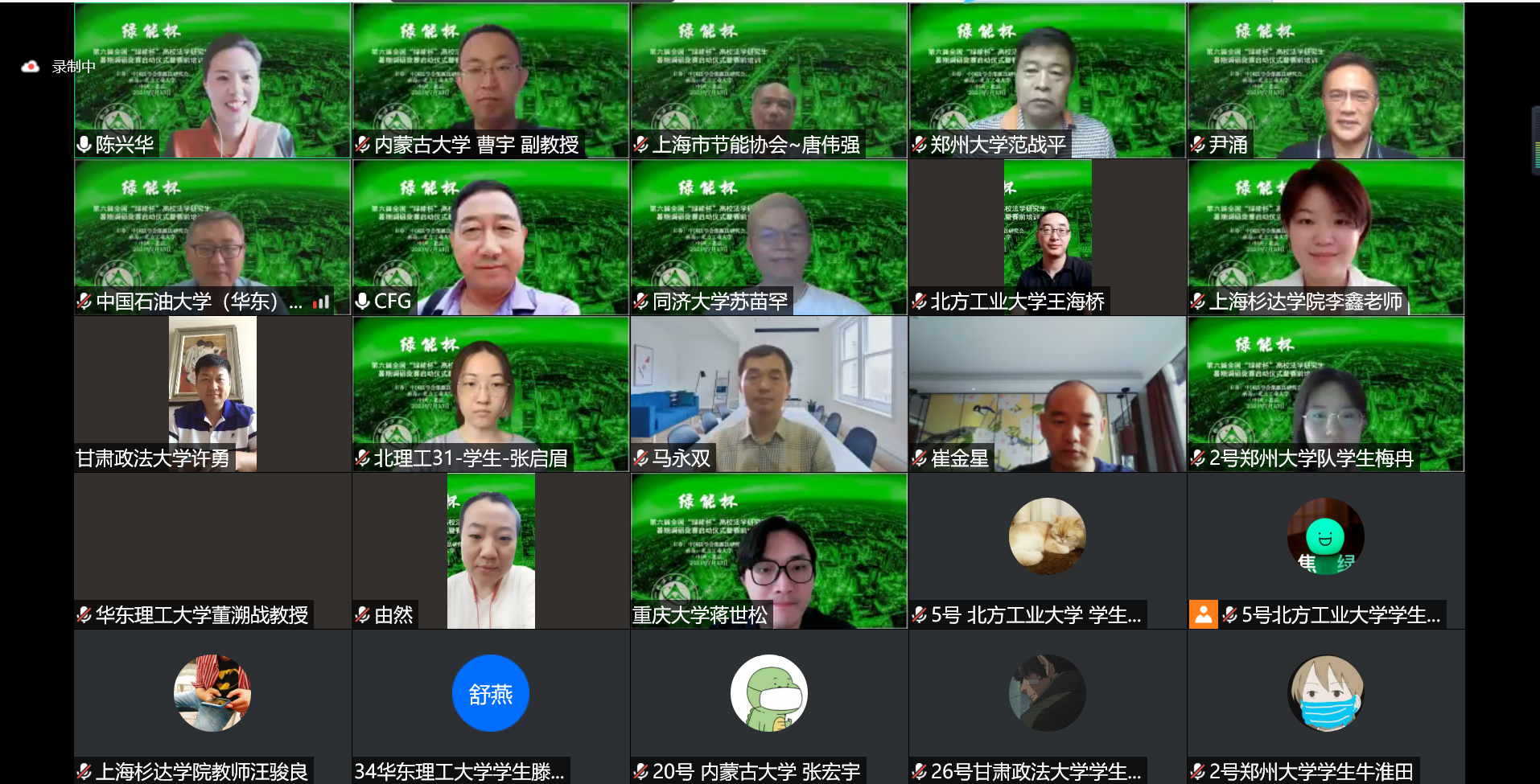Tap 同济大学苏苗罕's video tile
Image resolution: width=1540 pixels, height=784 pixels.
(x=769, y=237)
